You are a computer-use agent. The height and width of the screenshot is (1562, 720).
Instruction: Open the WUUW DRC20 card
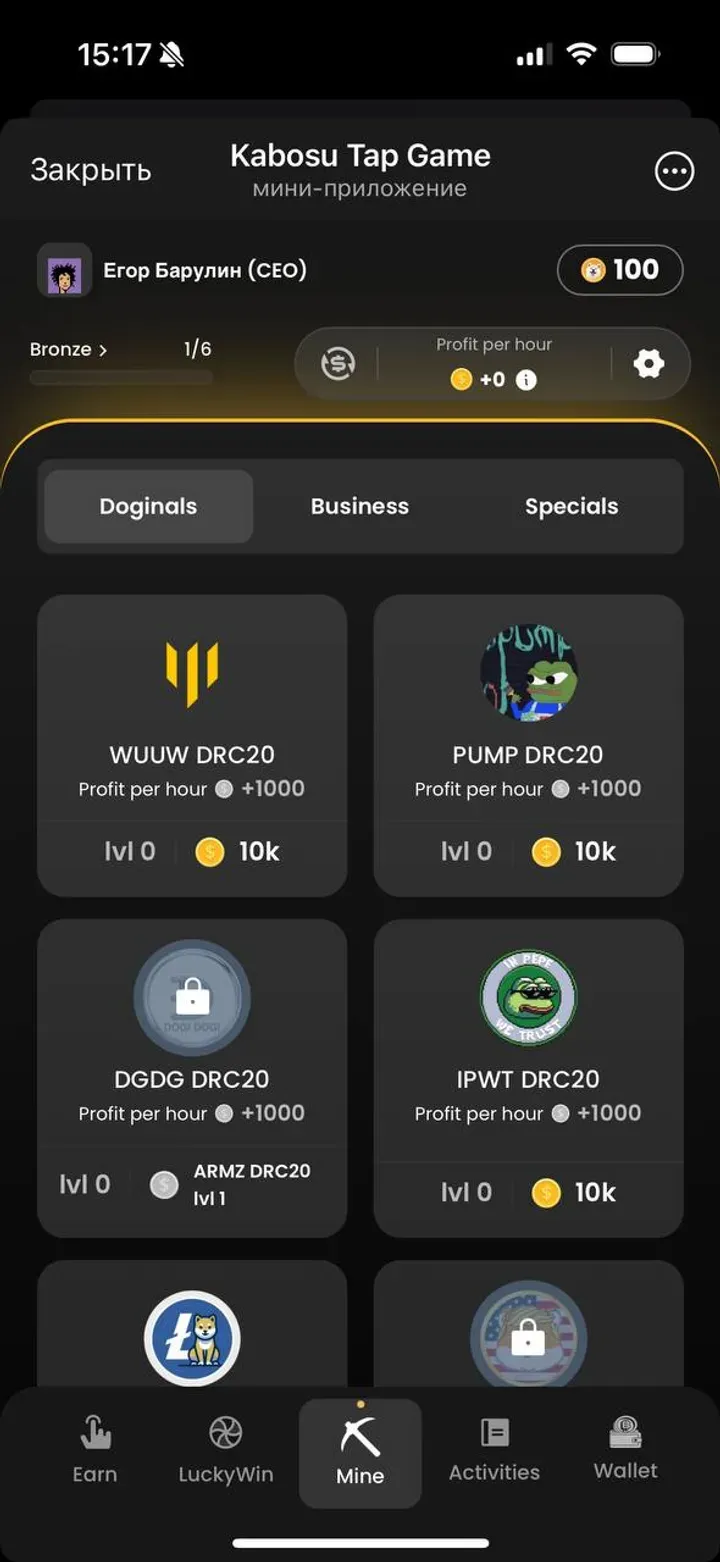tap(192, 745)
